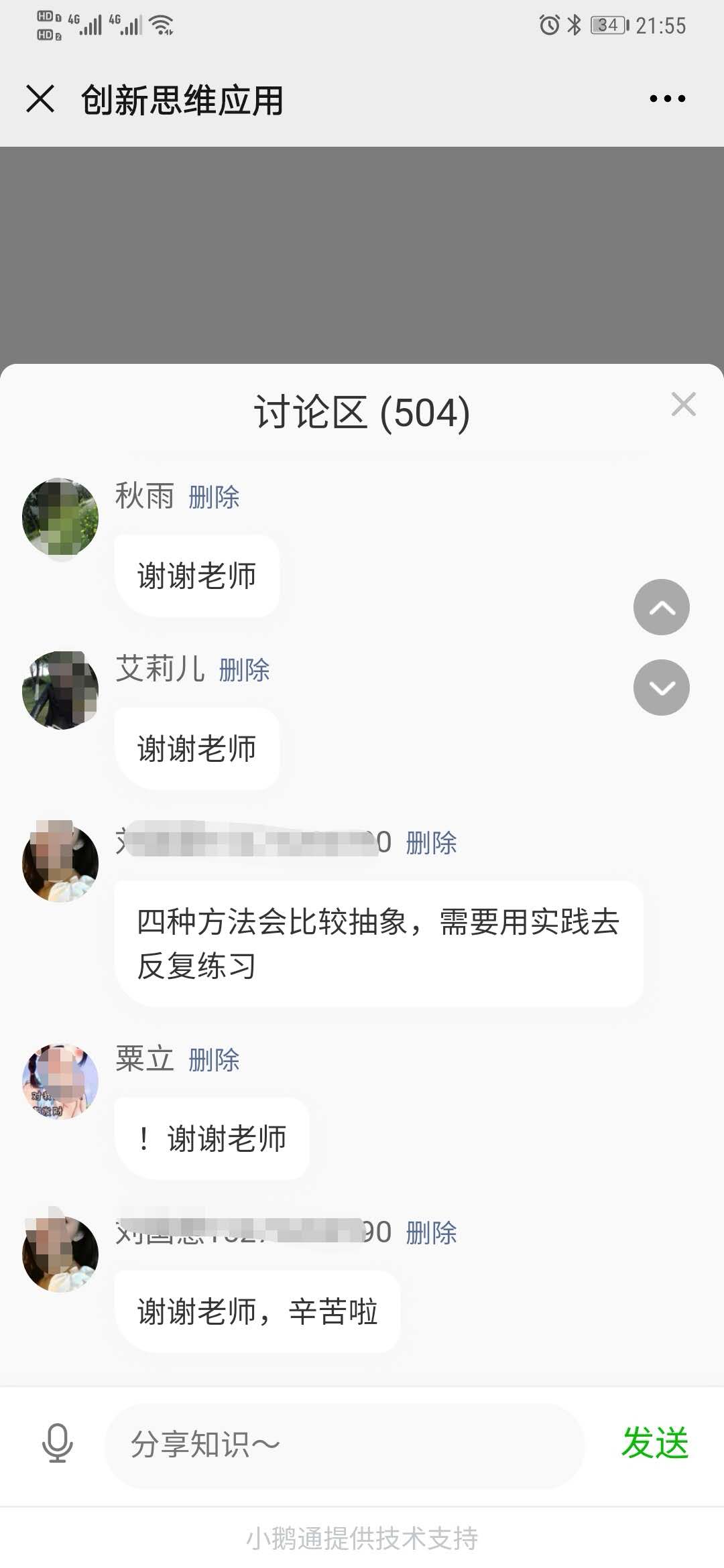Viewport: 724px width, 1568px height.
Task: Delete the comment about 四种方法
Action: point(431,843)
